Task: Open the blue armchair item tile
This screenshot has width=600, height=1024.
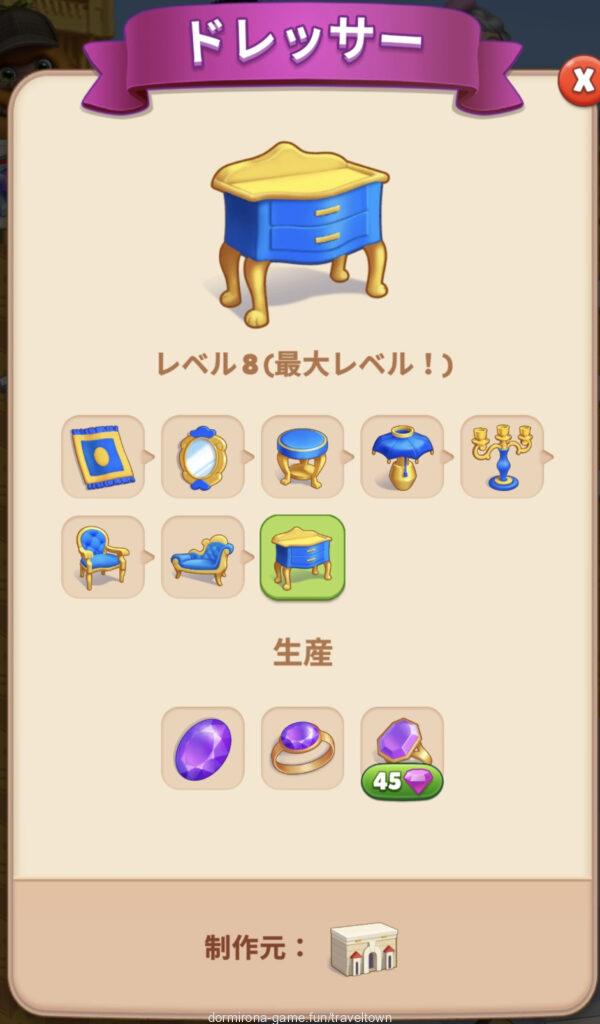Action: 103,557
